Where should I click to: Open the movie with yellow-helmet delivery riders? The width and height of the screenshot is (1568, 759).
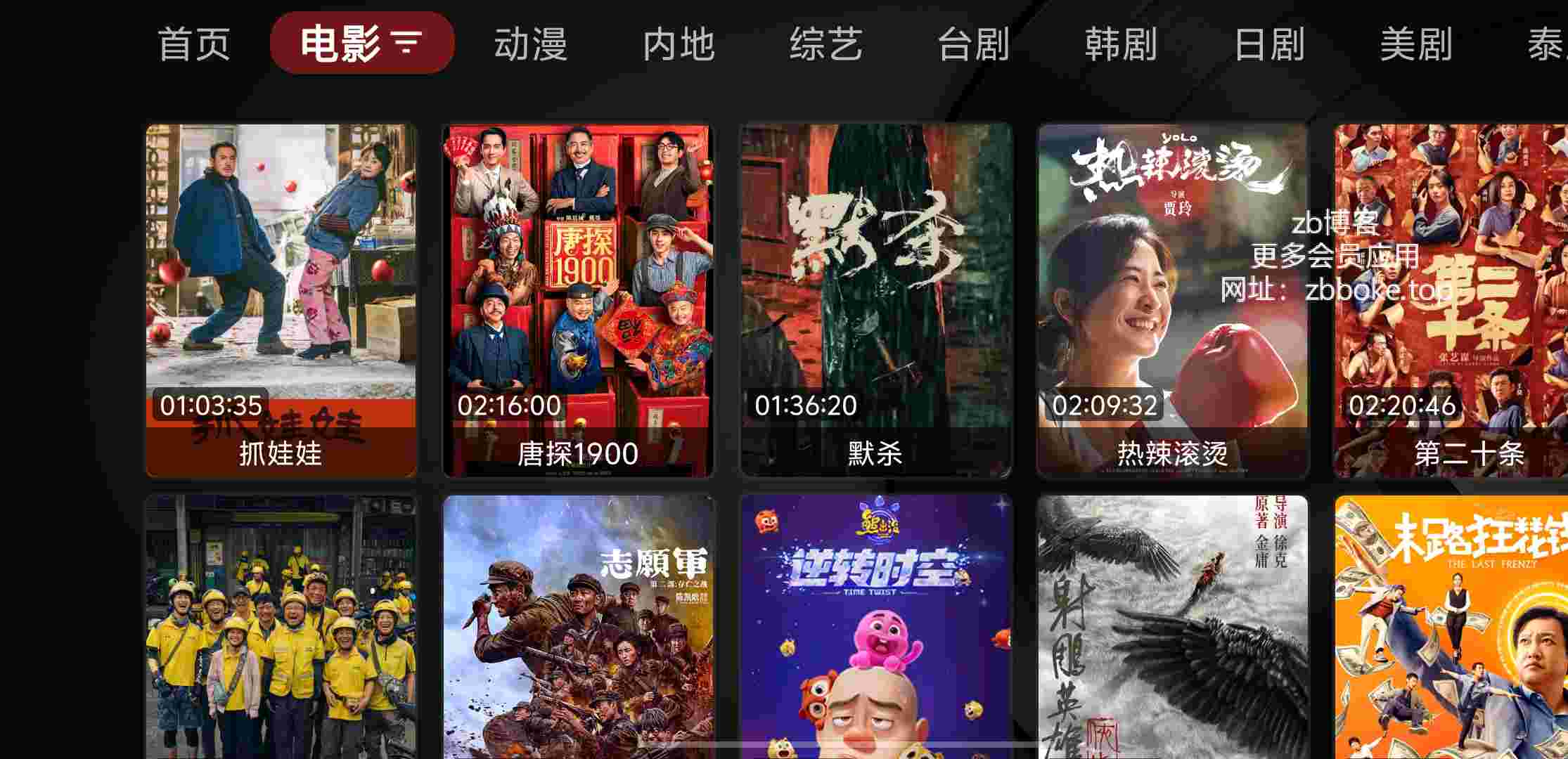click(281, 625)
